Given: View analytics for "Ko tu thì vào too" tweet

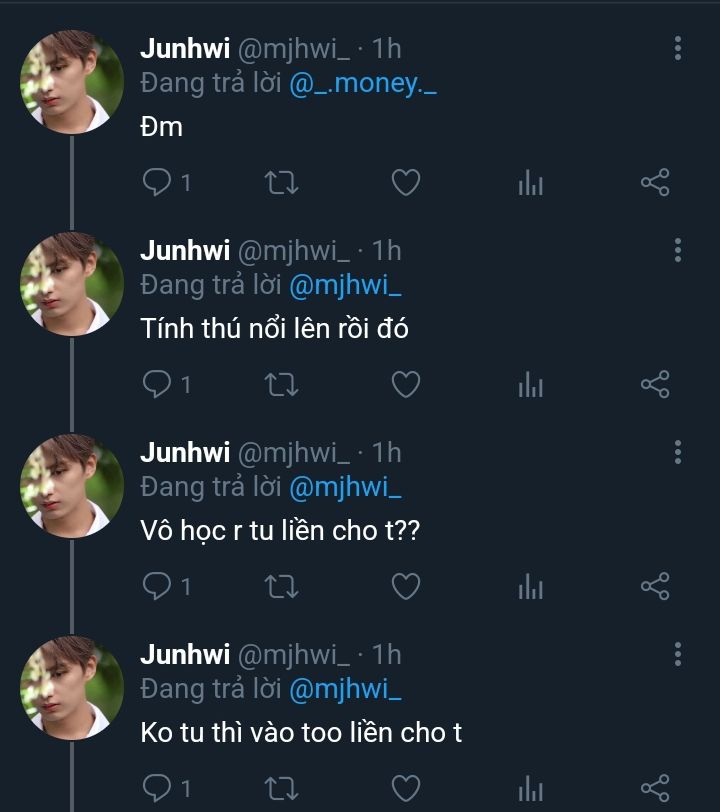Looking at the screenshot, I should pyautogui.click(x=530, y=786).
